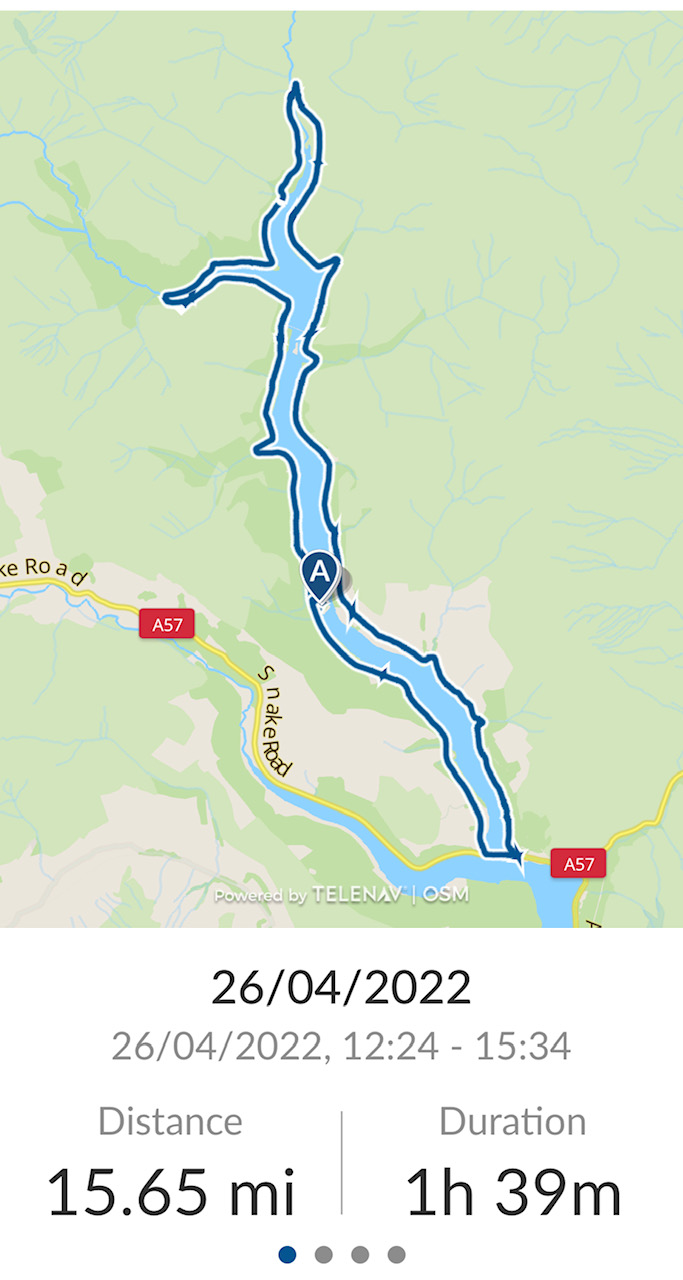The width and height of the screenshot is (683, 1280).
Task: Select the third page indicator dot
Action: (360, 1254)
